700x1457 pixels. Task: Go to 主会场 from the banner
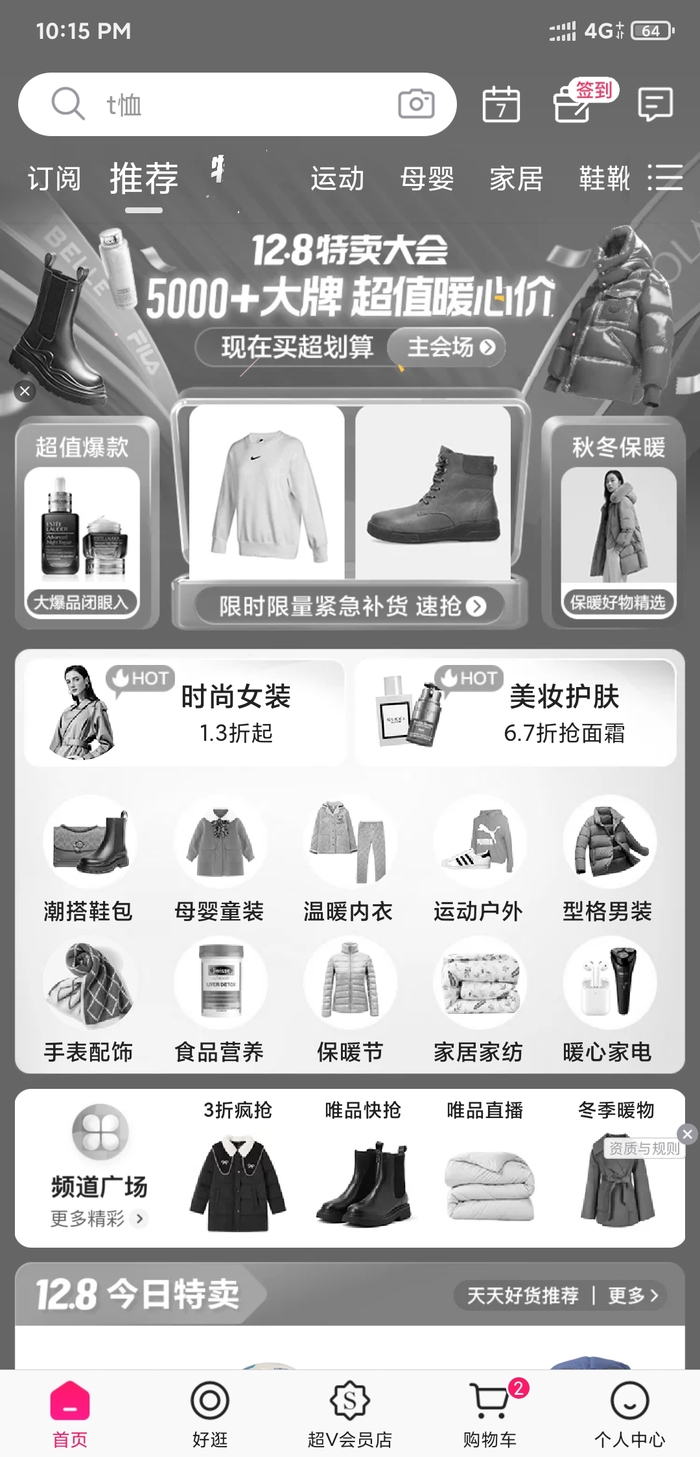point(445,347)
